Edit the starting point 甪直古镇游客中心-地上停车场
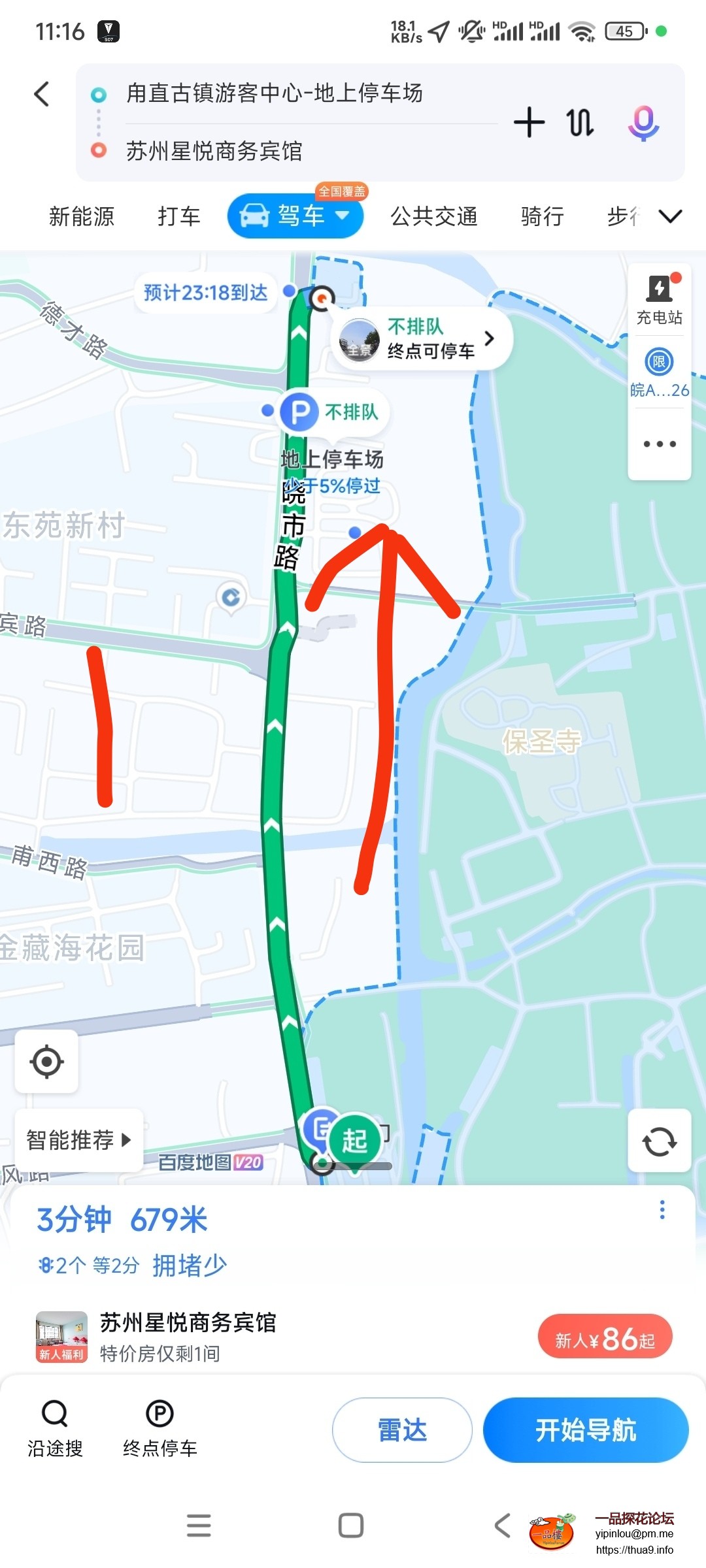 (x=275, y=93)
